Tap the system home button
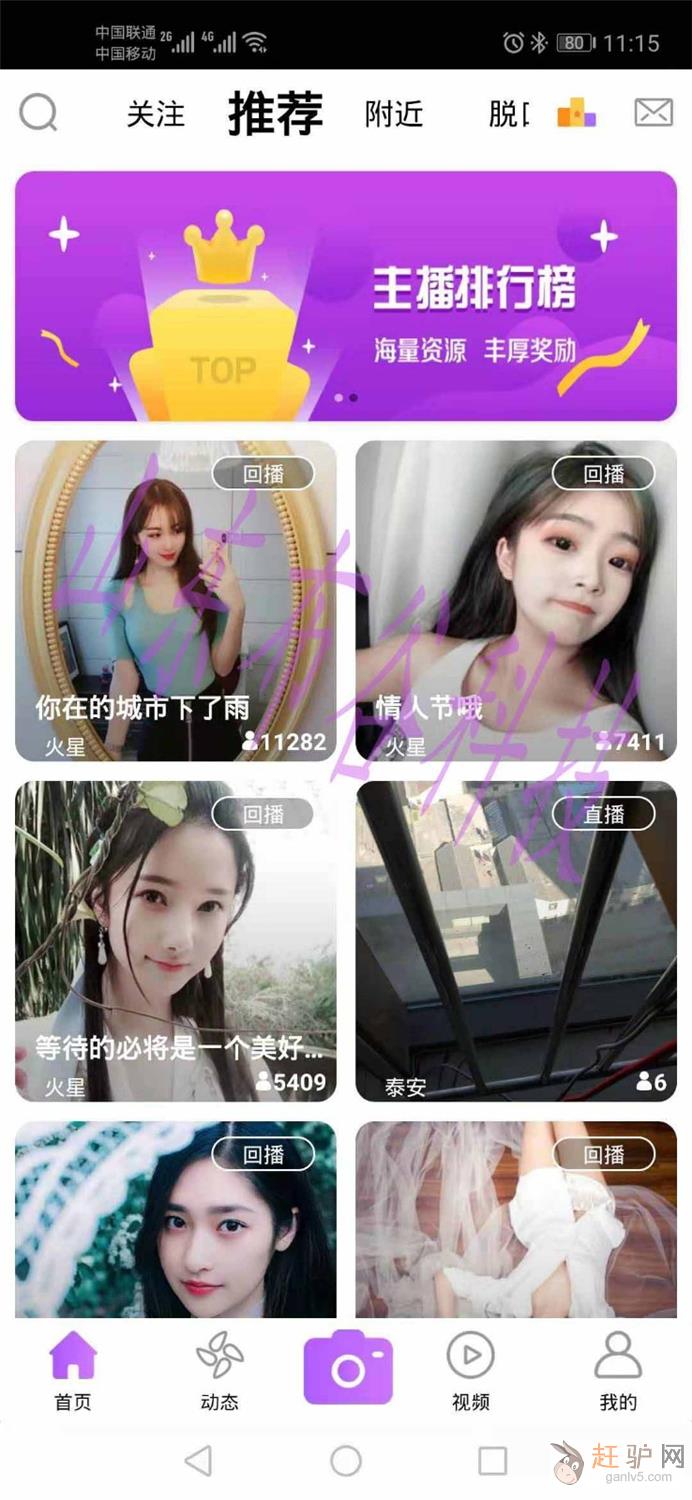This screenshot has height=1500, width=692. 346,1461
